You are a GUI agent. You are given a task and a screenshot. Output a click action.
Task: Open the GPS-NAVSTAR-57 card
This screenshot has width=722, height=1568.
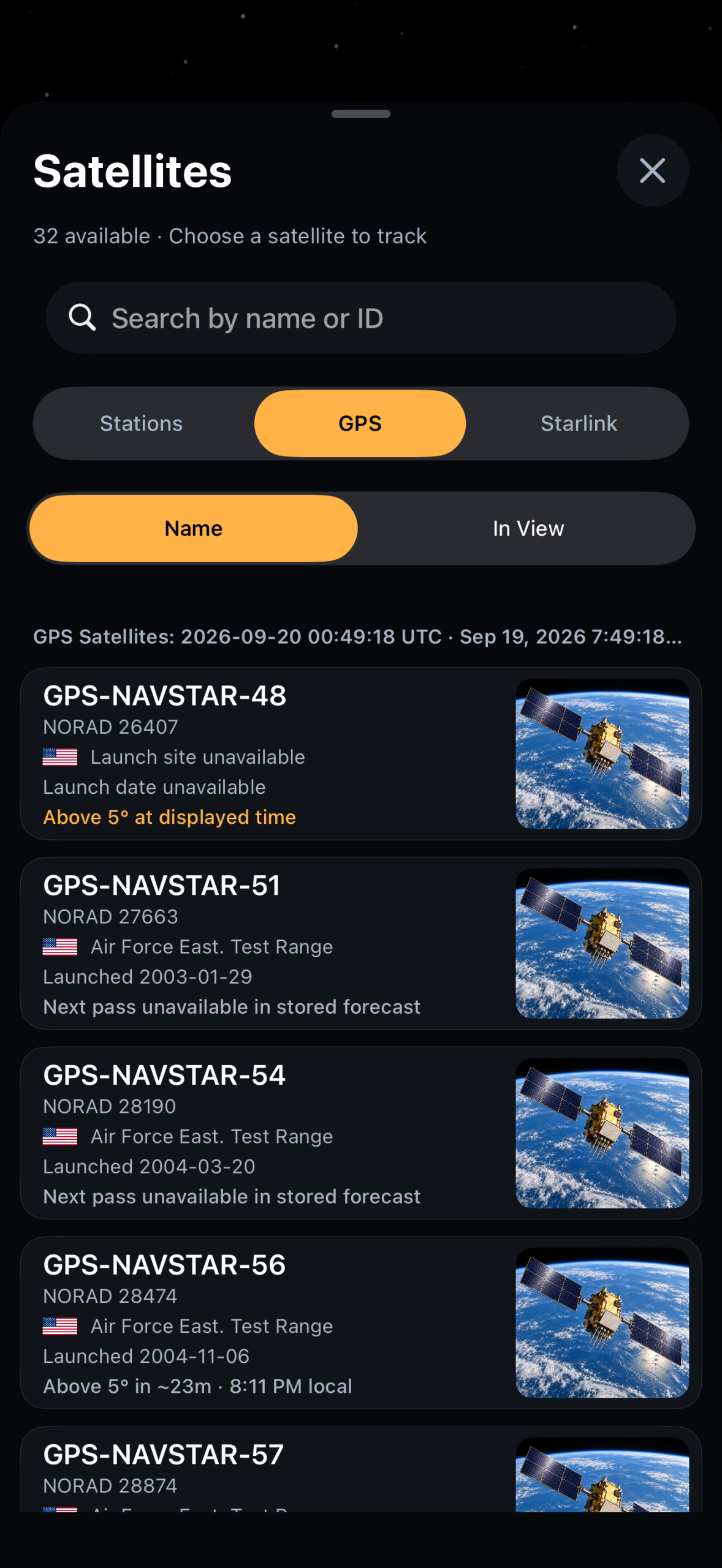click(x=360, y=1470)
